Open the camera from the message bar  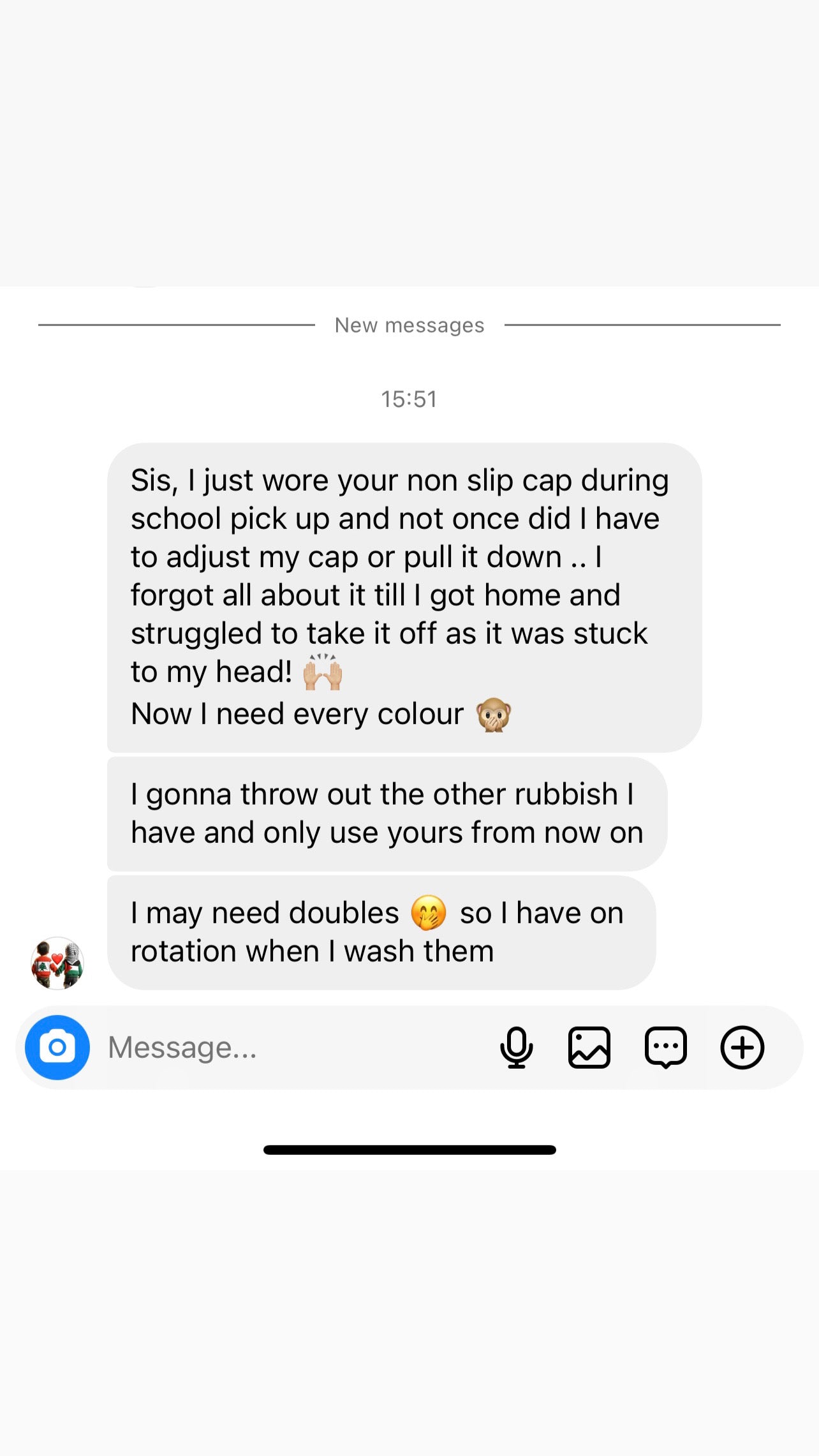57,1047
